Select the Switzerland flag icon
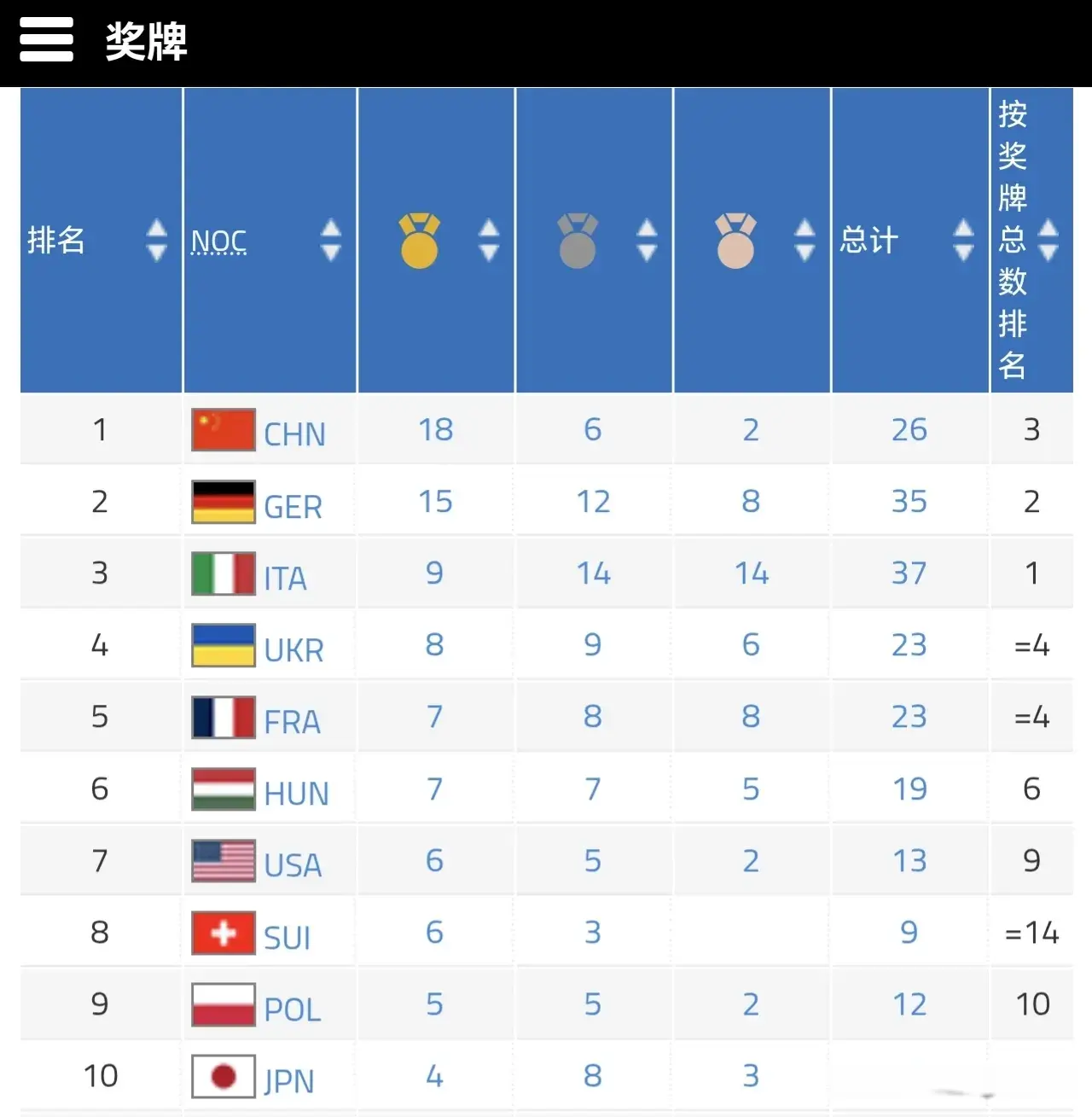This screenshot has height=1117, width=1092. (x=223, y=932)
